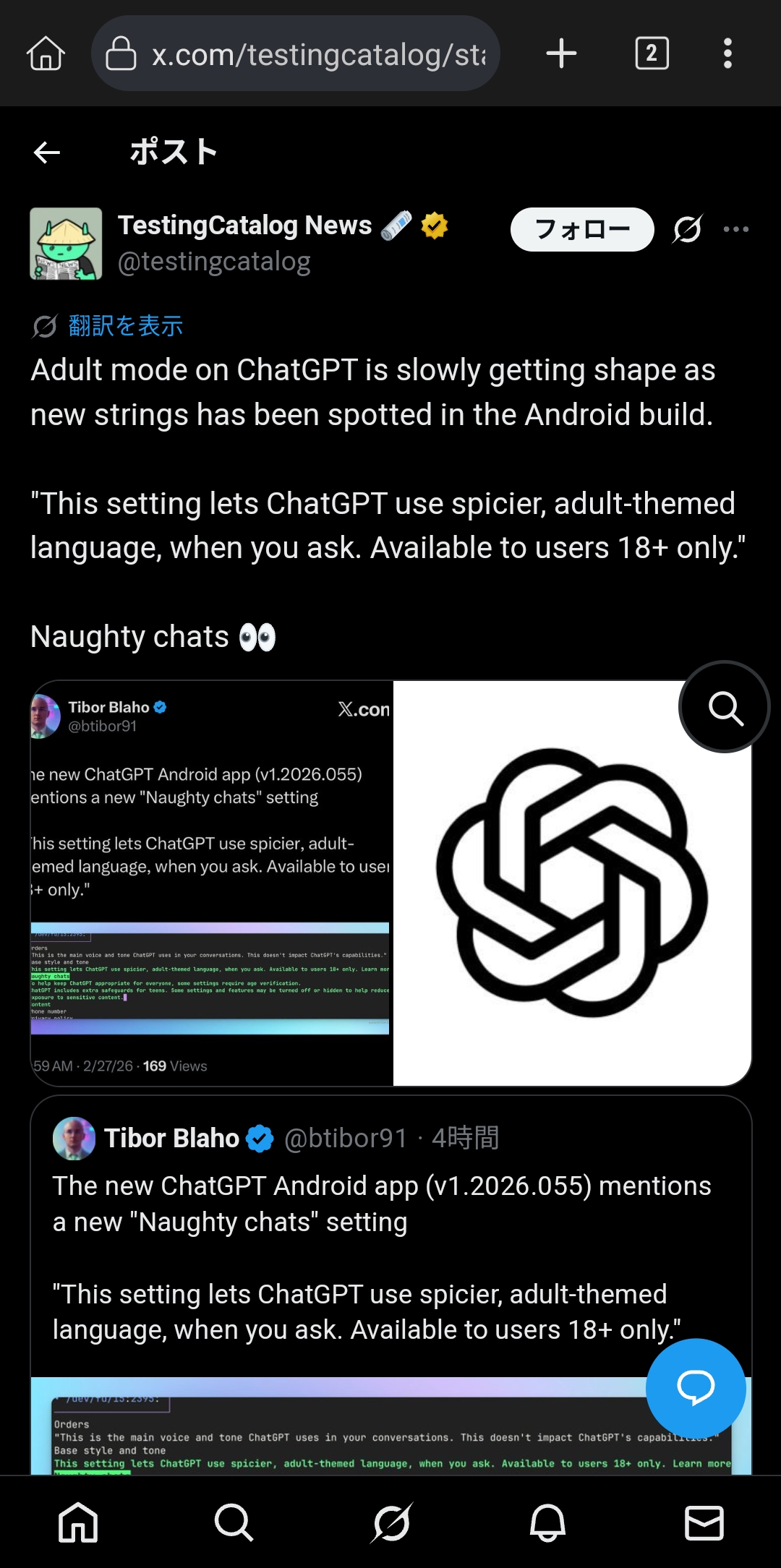Open the Grok icon beside the follow button

(687, 230)
